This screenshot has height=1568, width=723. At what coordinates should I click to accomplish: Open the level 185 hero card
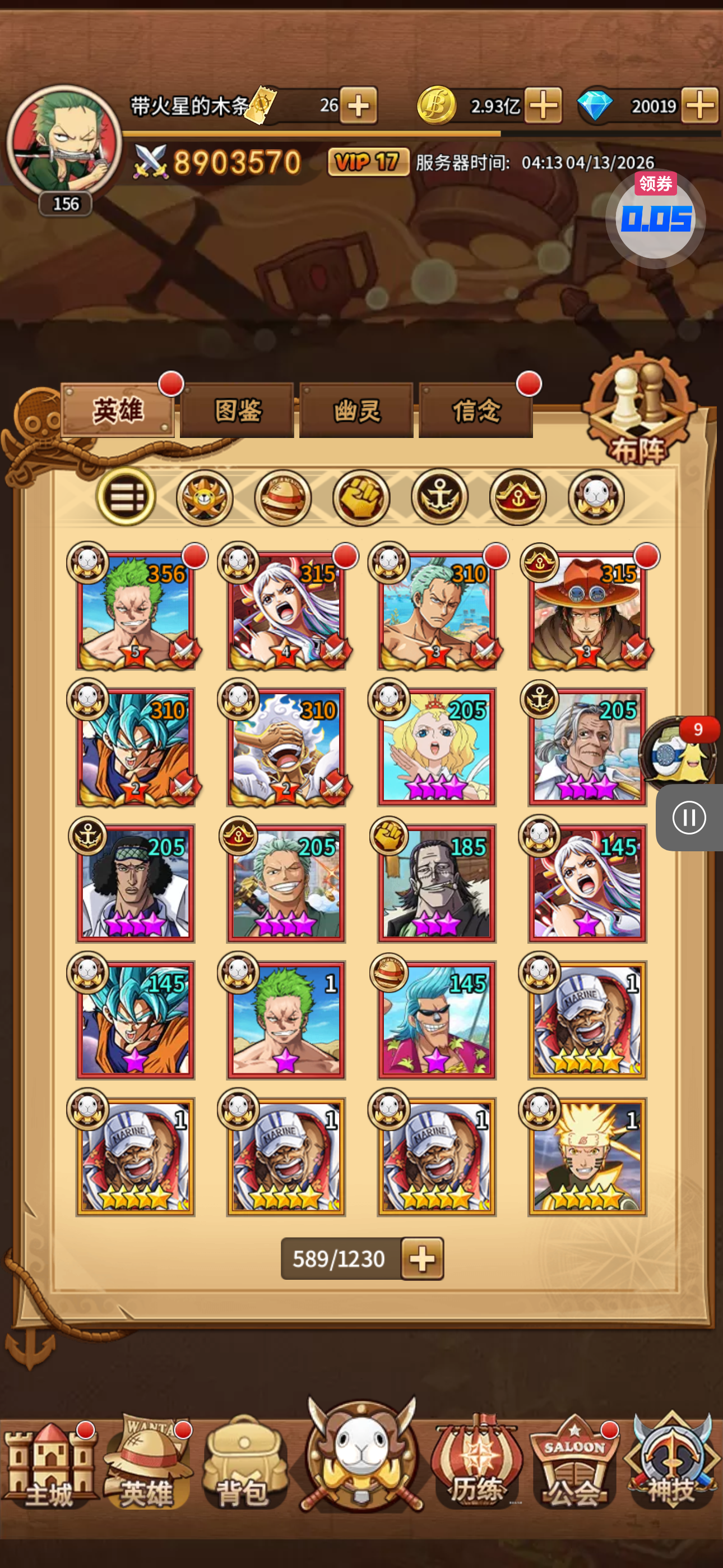pos(437,883)
